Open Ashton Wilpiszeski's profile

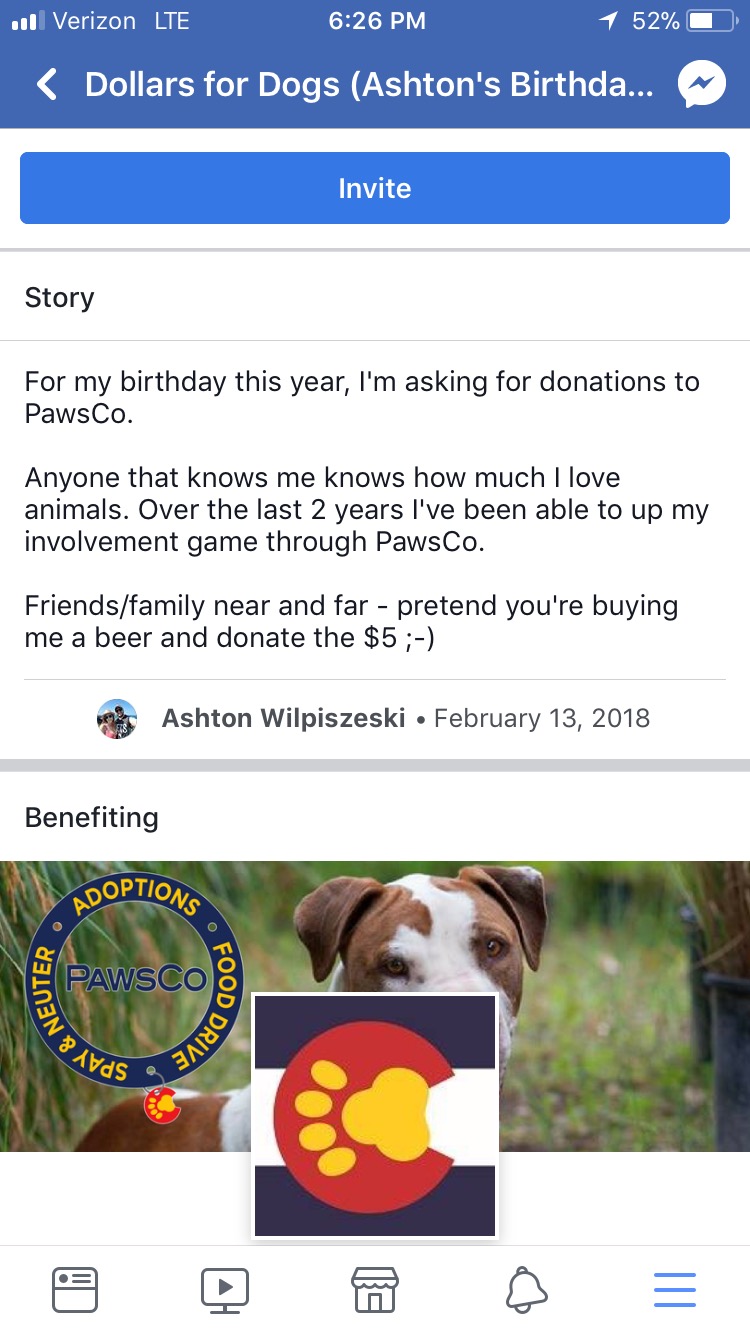tap(283, 718)
